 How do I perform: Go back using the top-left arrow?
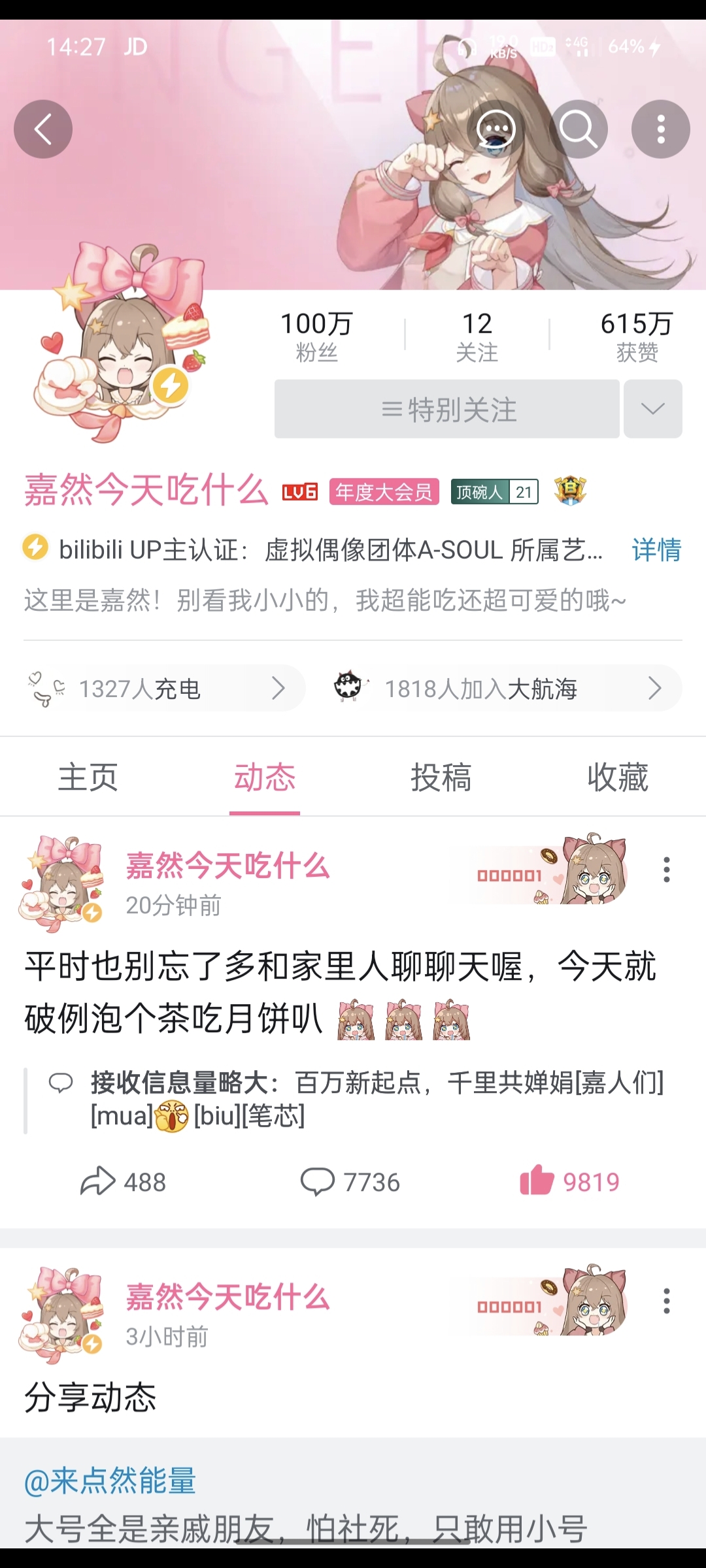coord(43,129)
